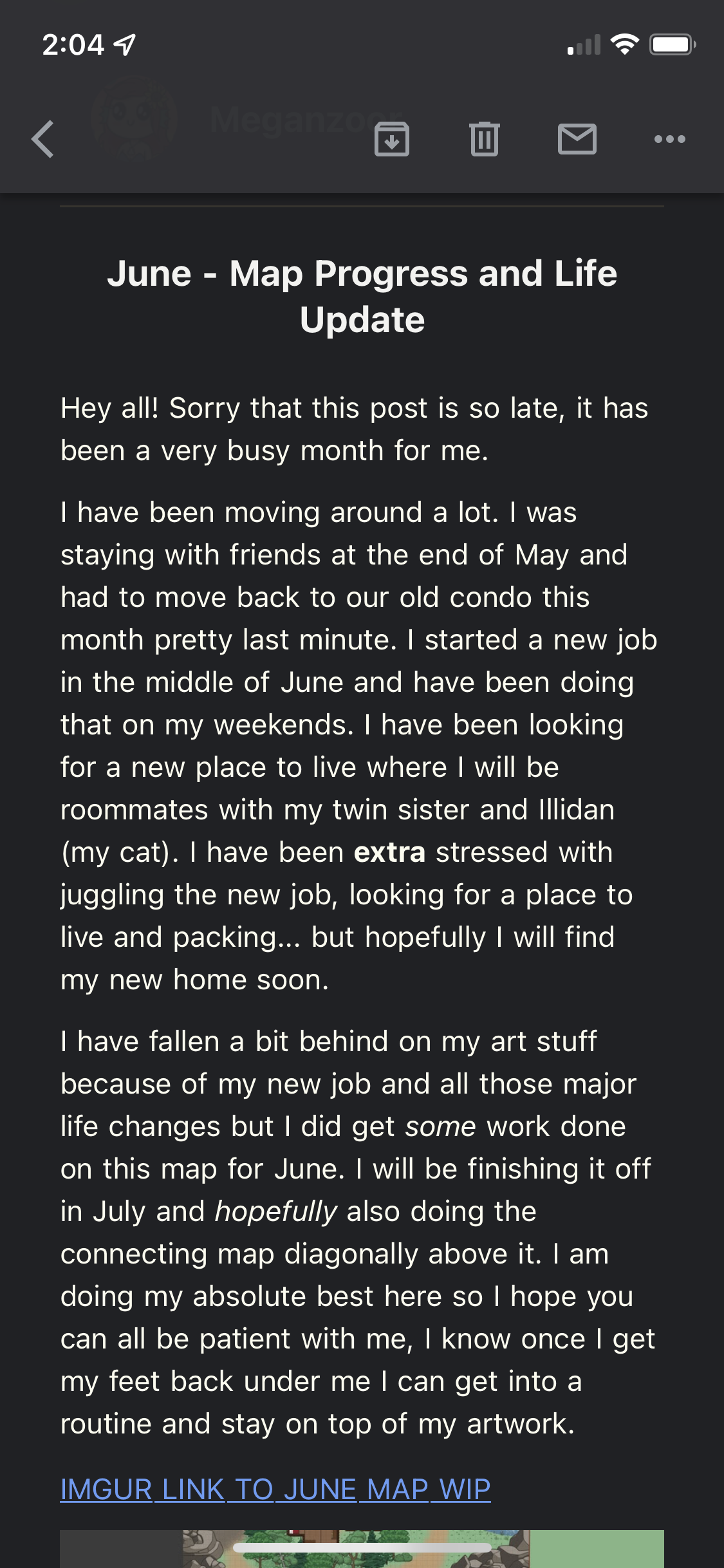Screen dimensions: 724x1568
Task: Open the three-dot overflow menu
Action: point(670,139)
